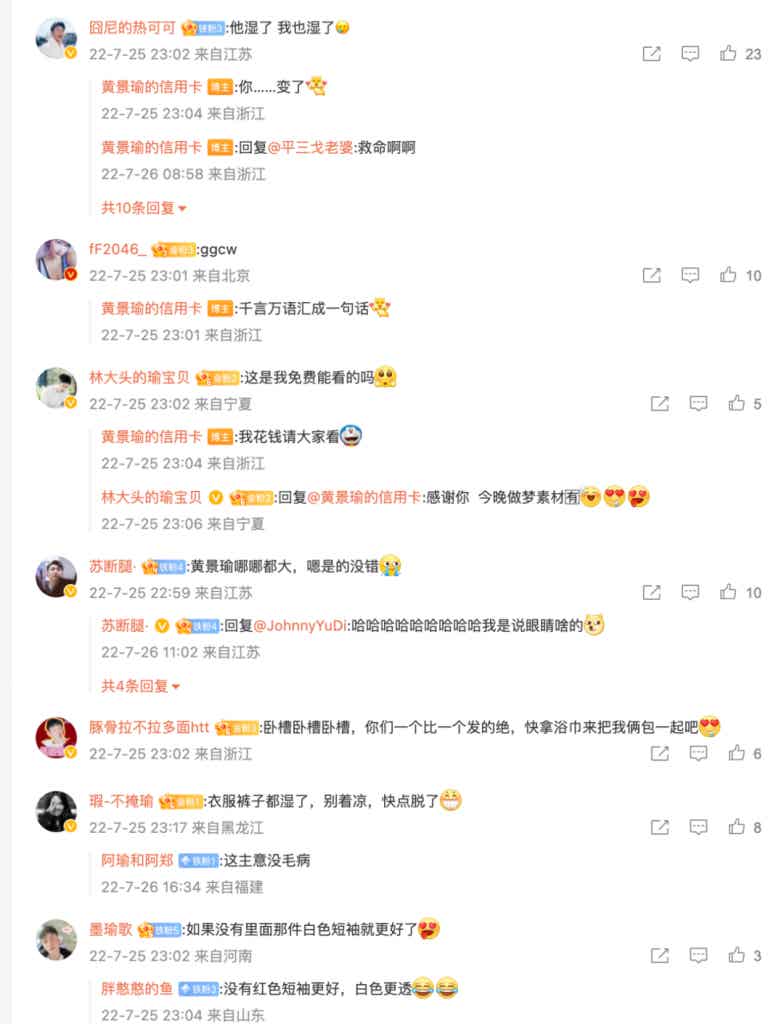
Task: Share 囧尼的热可可's comment
Action: [652, 54]
